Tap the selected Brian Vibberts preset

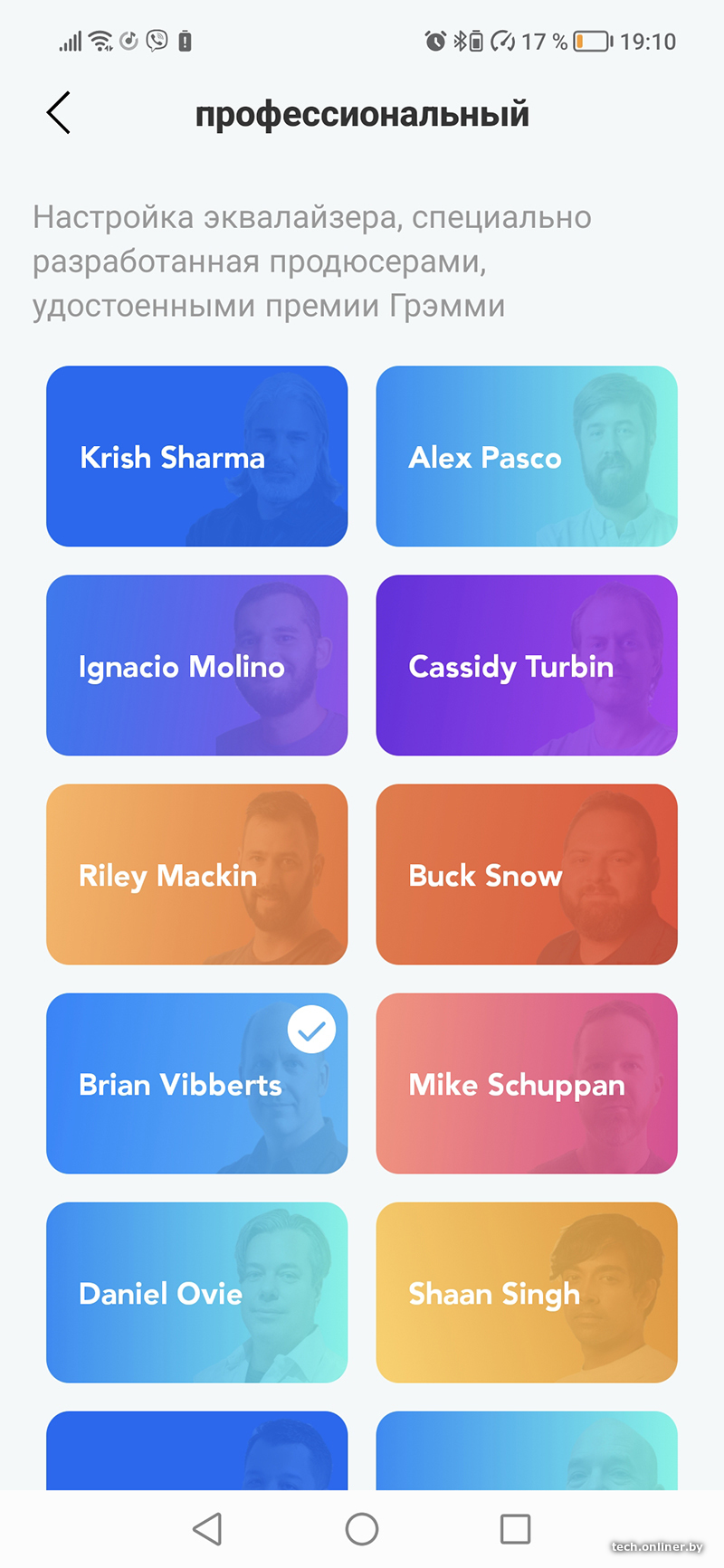196,1083
